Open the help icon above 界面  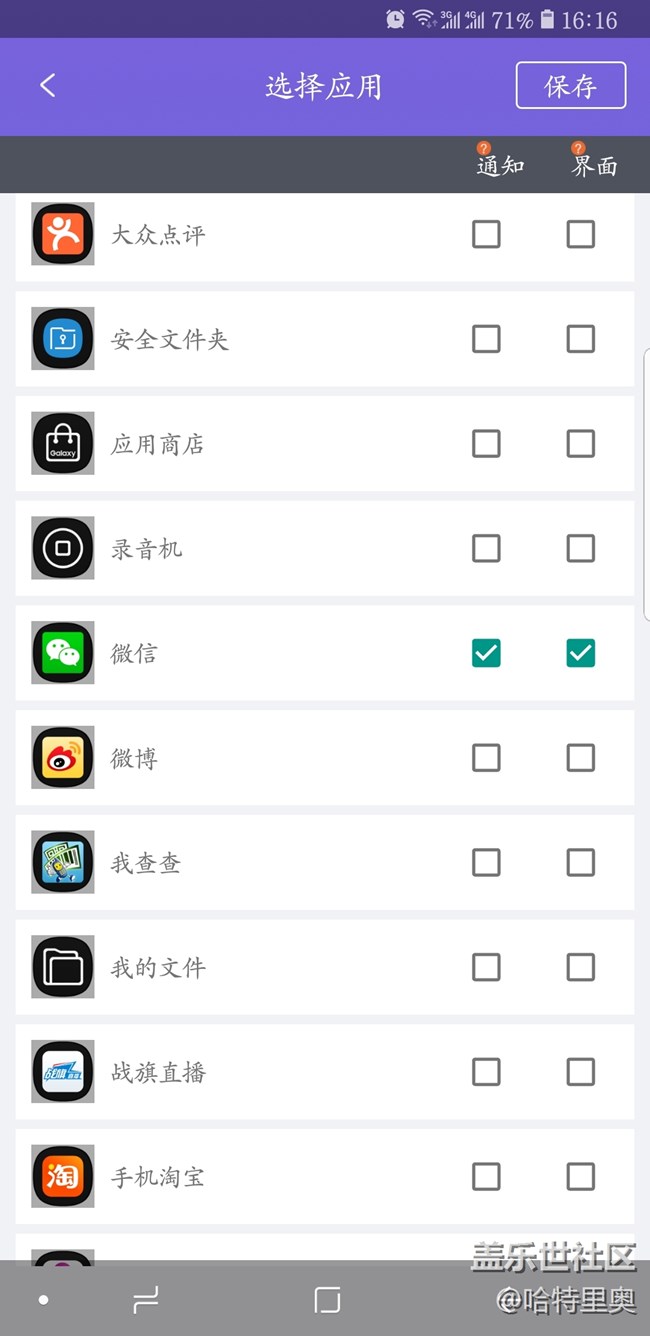click(578, 149)
